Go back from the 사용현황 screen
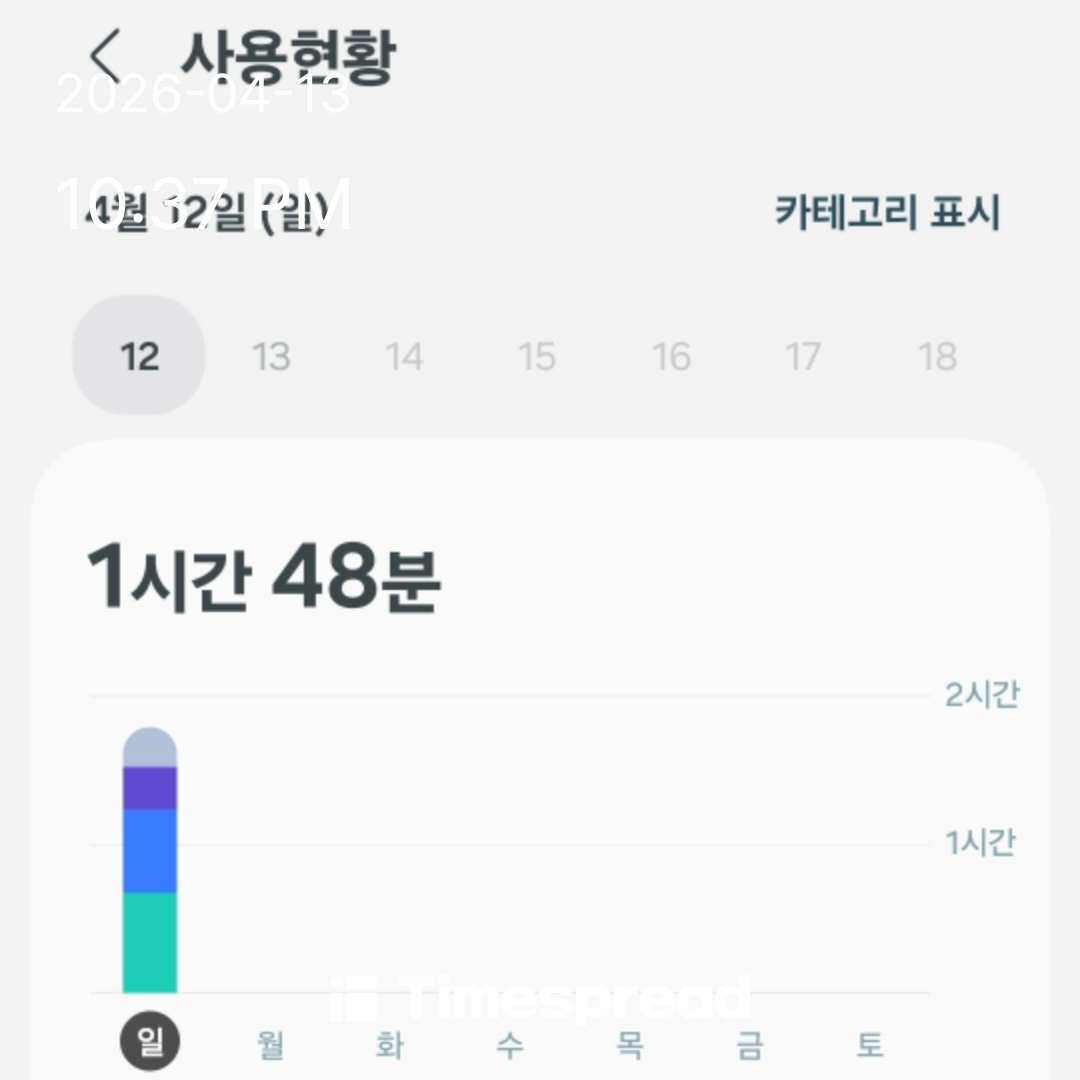Image resolution: width=1080 pixels, height=1080 pixels. click(x=105, y=57)
